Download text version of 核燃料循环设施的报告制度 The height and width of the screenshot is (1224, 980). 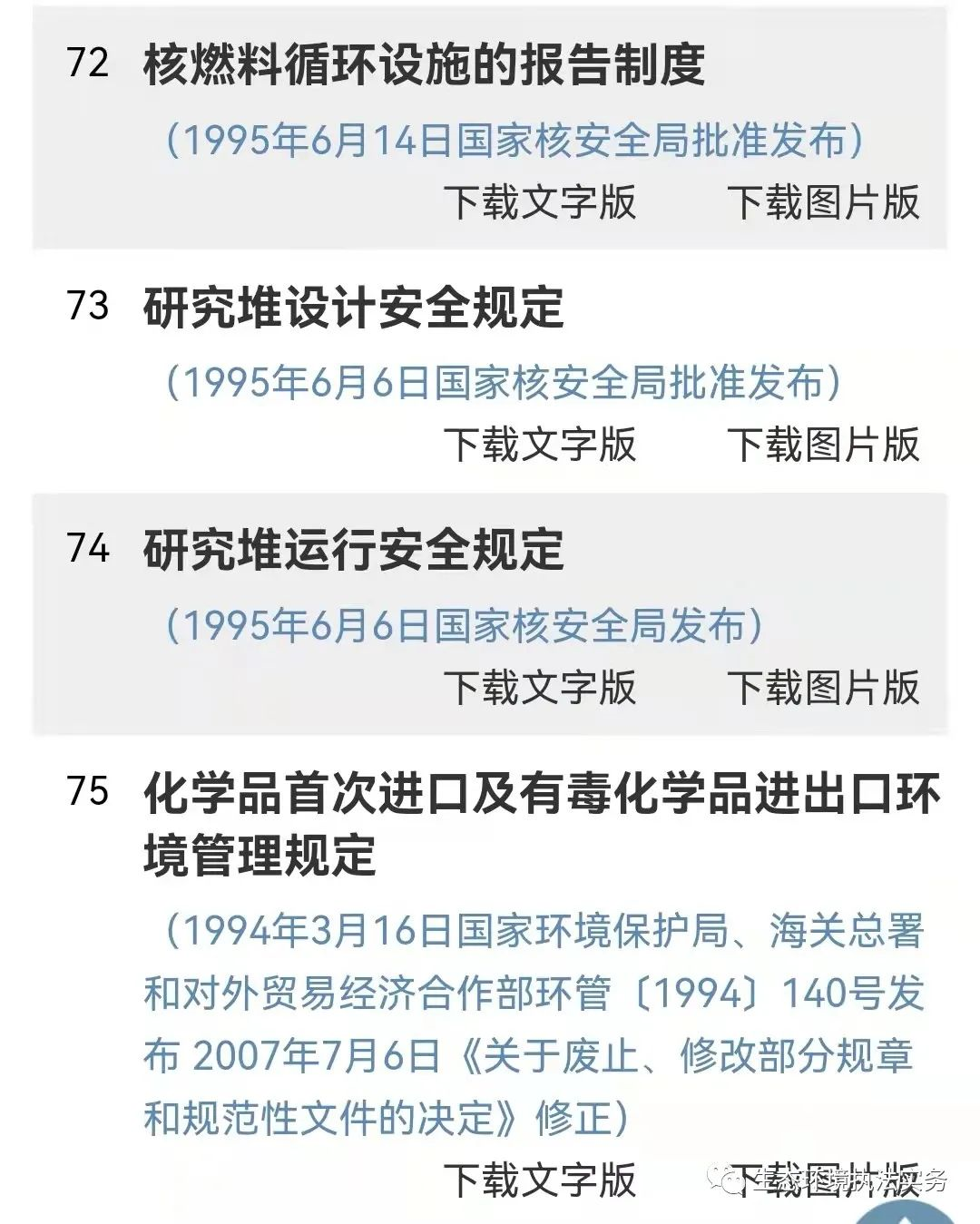tap(540, 202)
